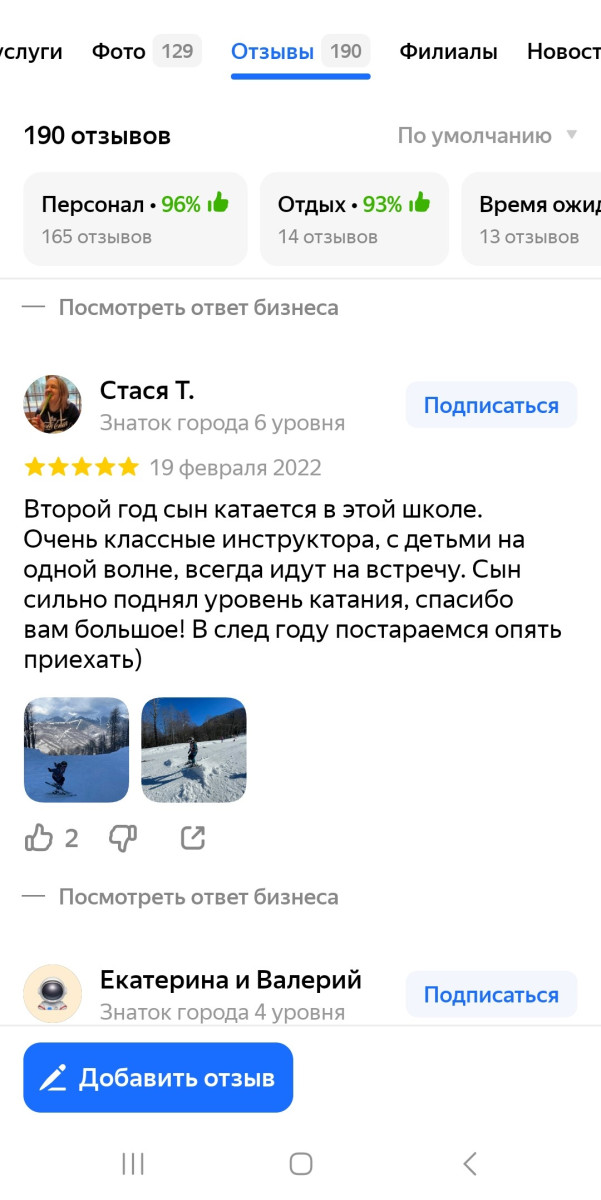Image resolution: width=601 pixels, height=1200 pixels.
Task: Select the Отдых 93% review chip
Action: tap(354, 219)
